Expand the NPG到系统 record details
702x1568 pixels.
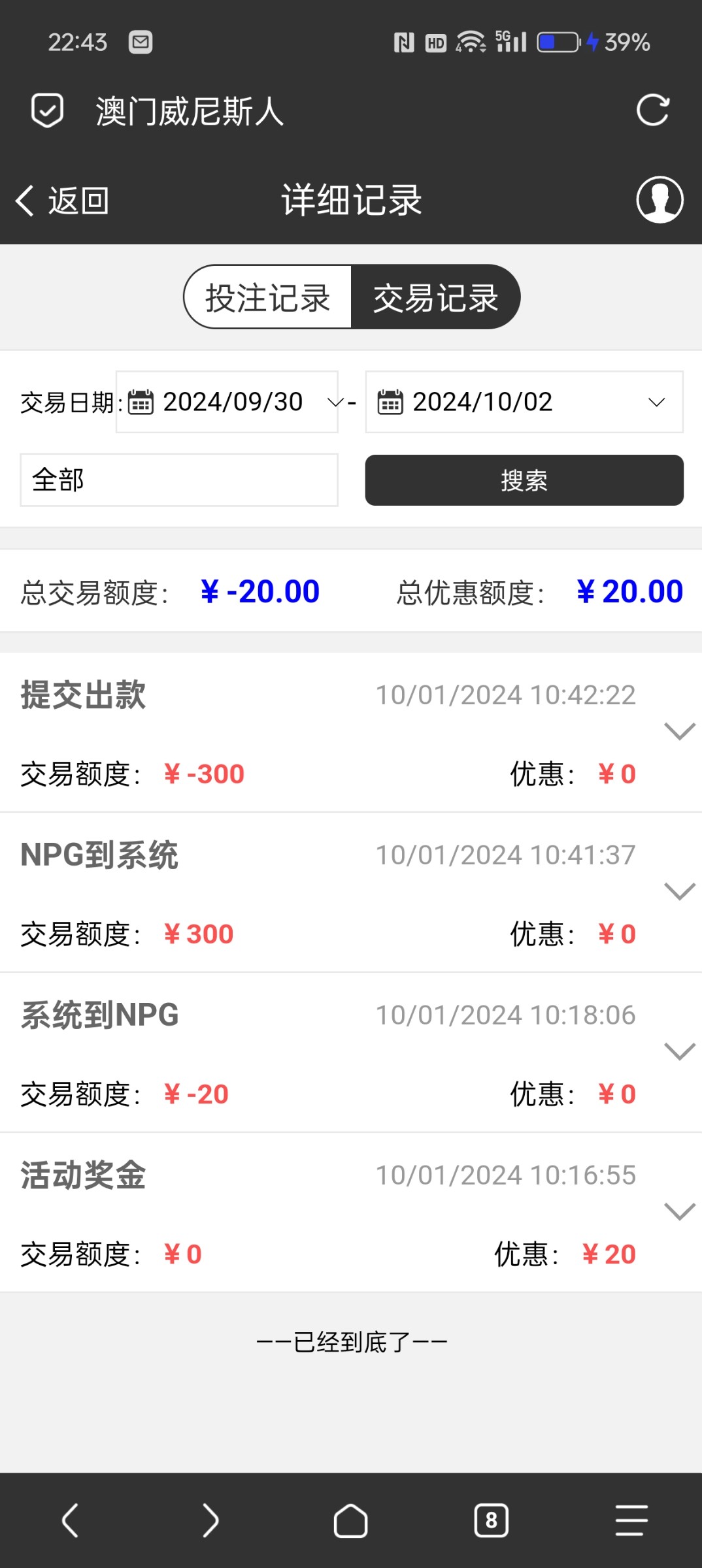click(x=679, y=891)
